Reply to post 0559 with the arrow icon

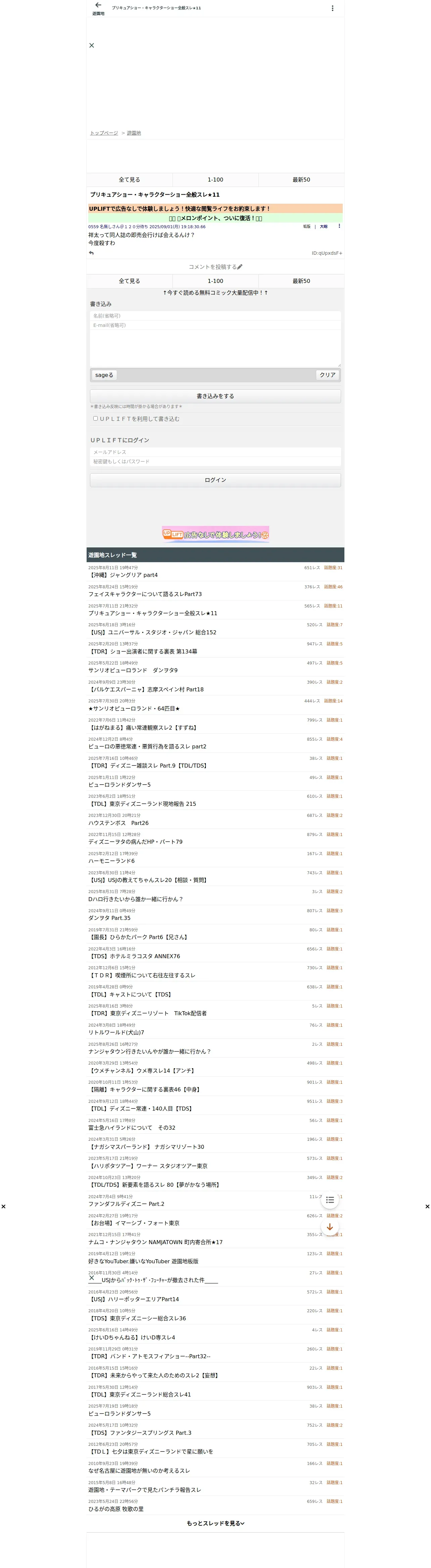(91, 253)
